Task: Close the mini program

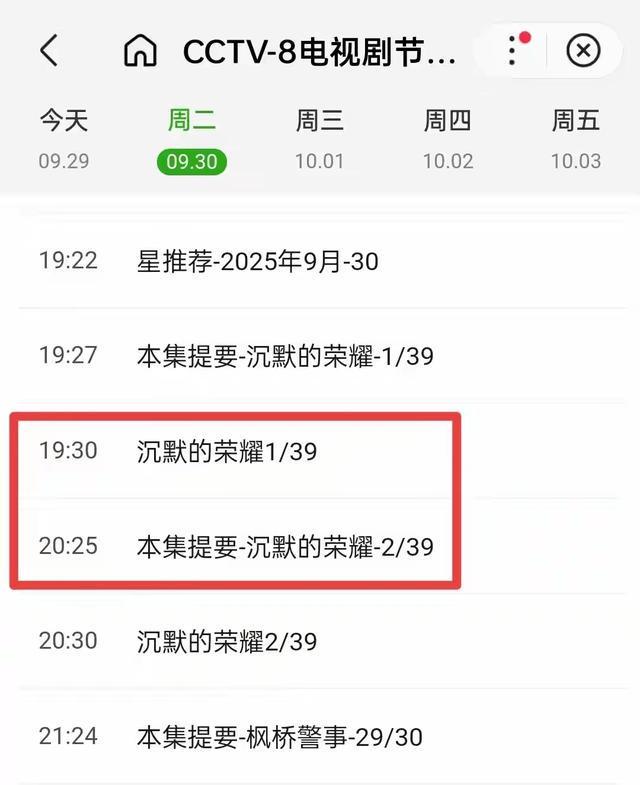Action: (x=584, y=50)
